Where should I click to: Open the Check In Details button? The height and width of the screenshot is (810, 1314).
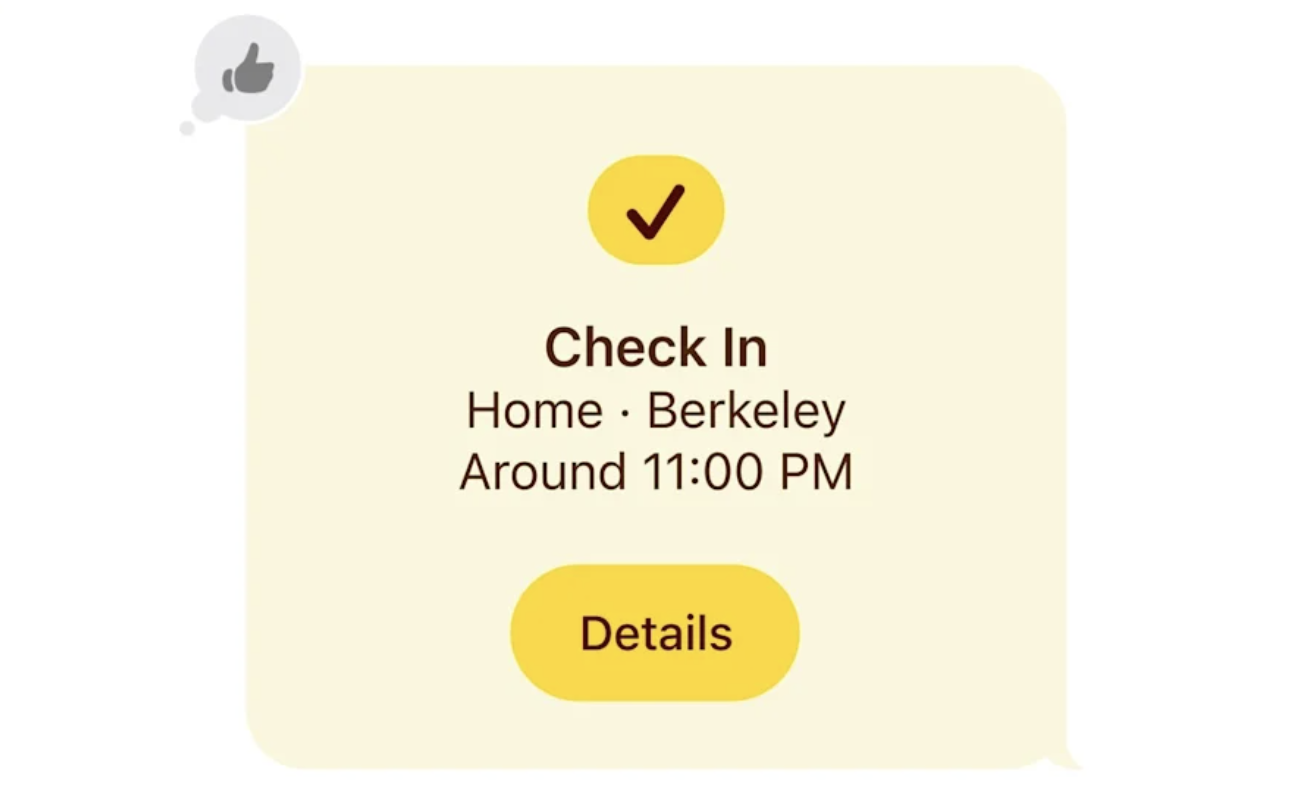coord(655,633)
